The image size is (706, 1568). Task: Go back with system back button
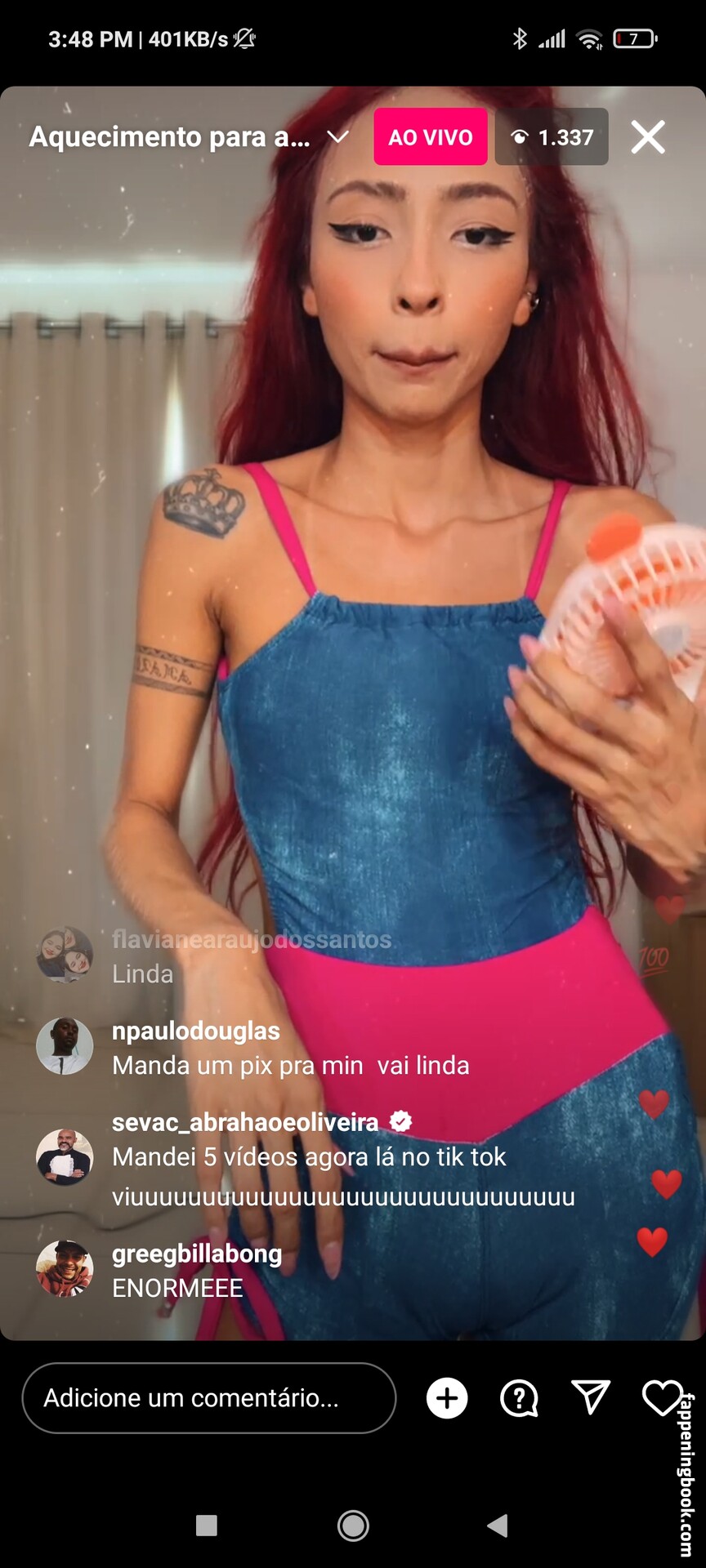pyautogui.click(x=498, y=1526)
